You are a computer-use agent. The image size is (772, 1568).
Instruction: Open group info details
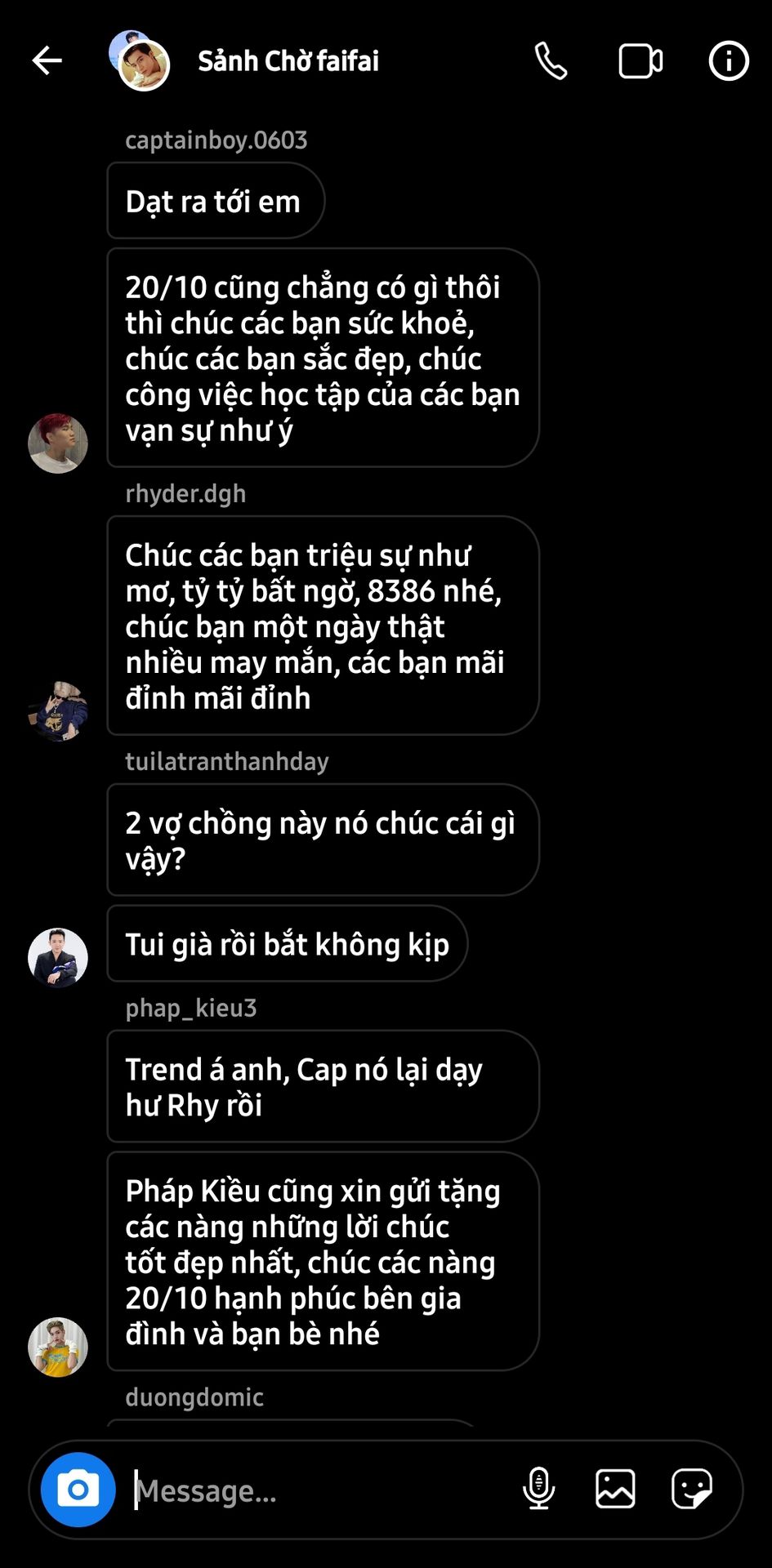coord(728,61)
